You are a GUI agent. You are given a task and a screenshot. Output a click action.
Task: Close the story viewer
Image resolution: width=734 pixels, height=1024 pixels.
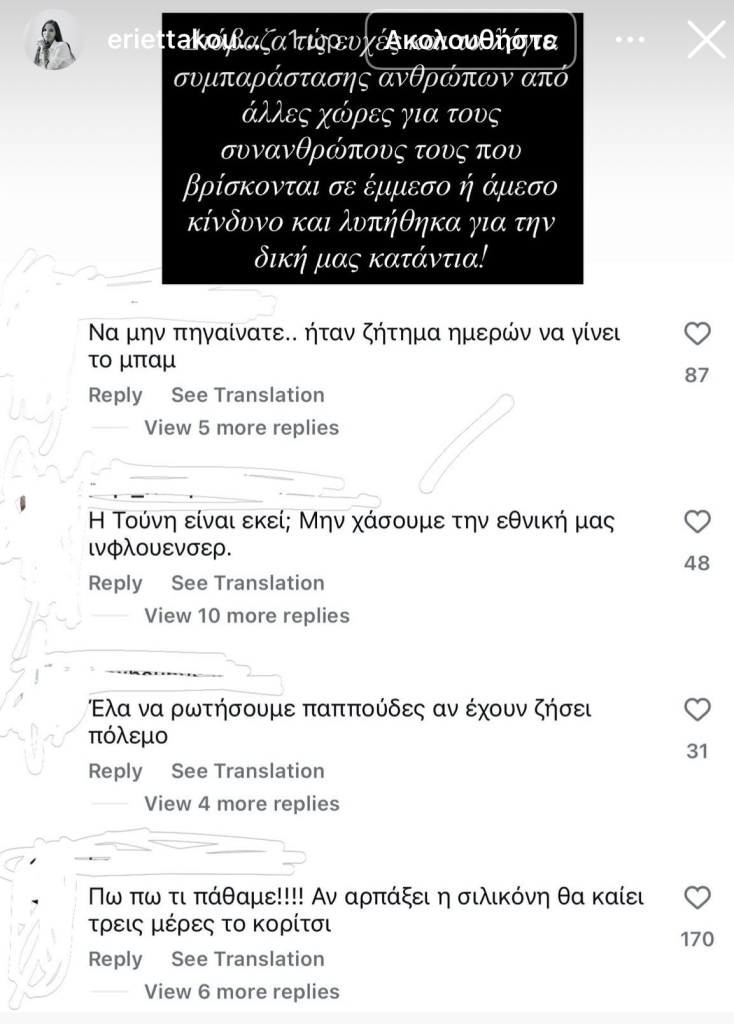point(706,40)
